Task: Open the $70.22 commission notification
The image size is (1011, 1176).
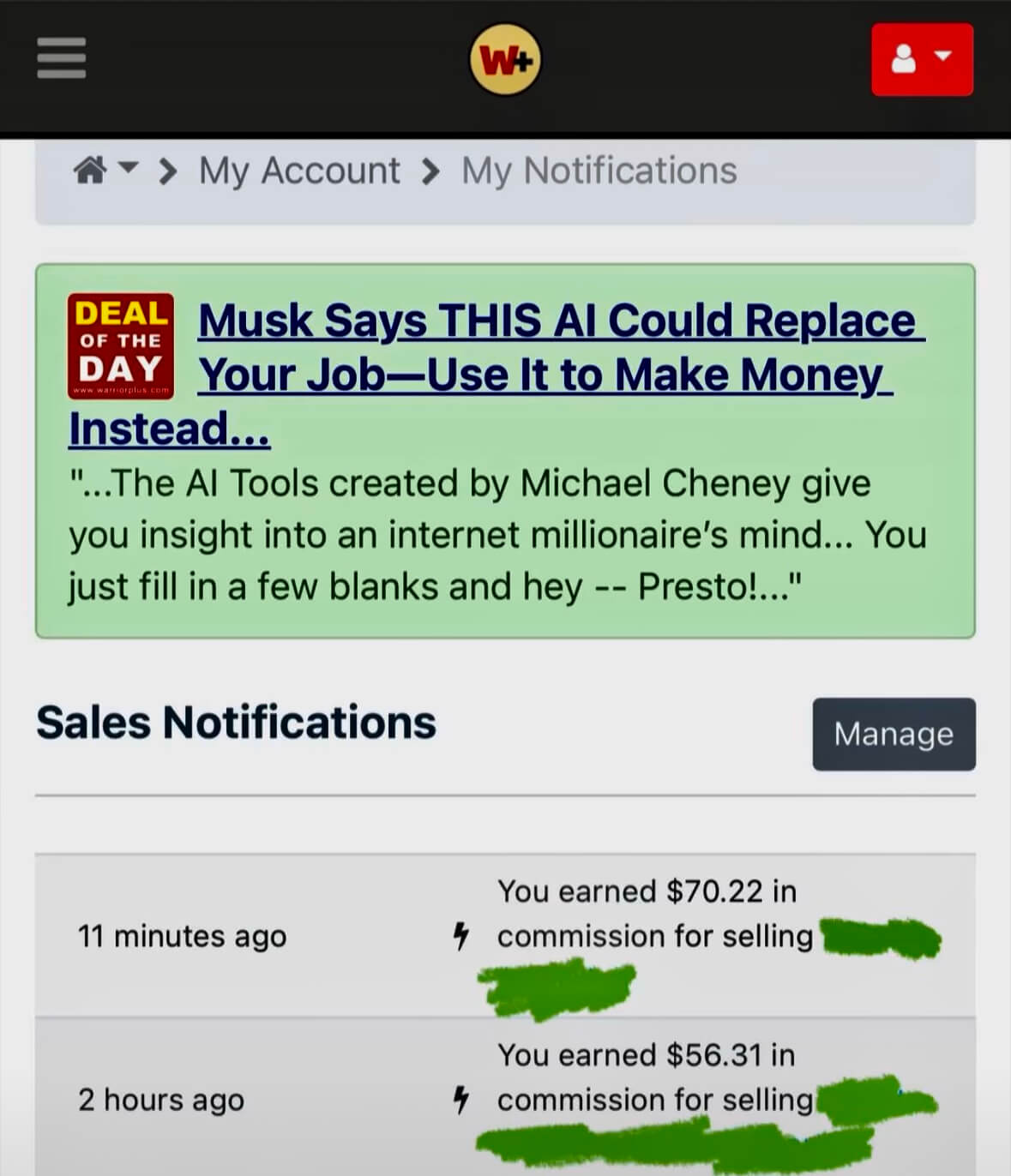Action: tap(647, 914)
